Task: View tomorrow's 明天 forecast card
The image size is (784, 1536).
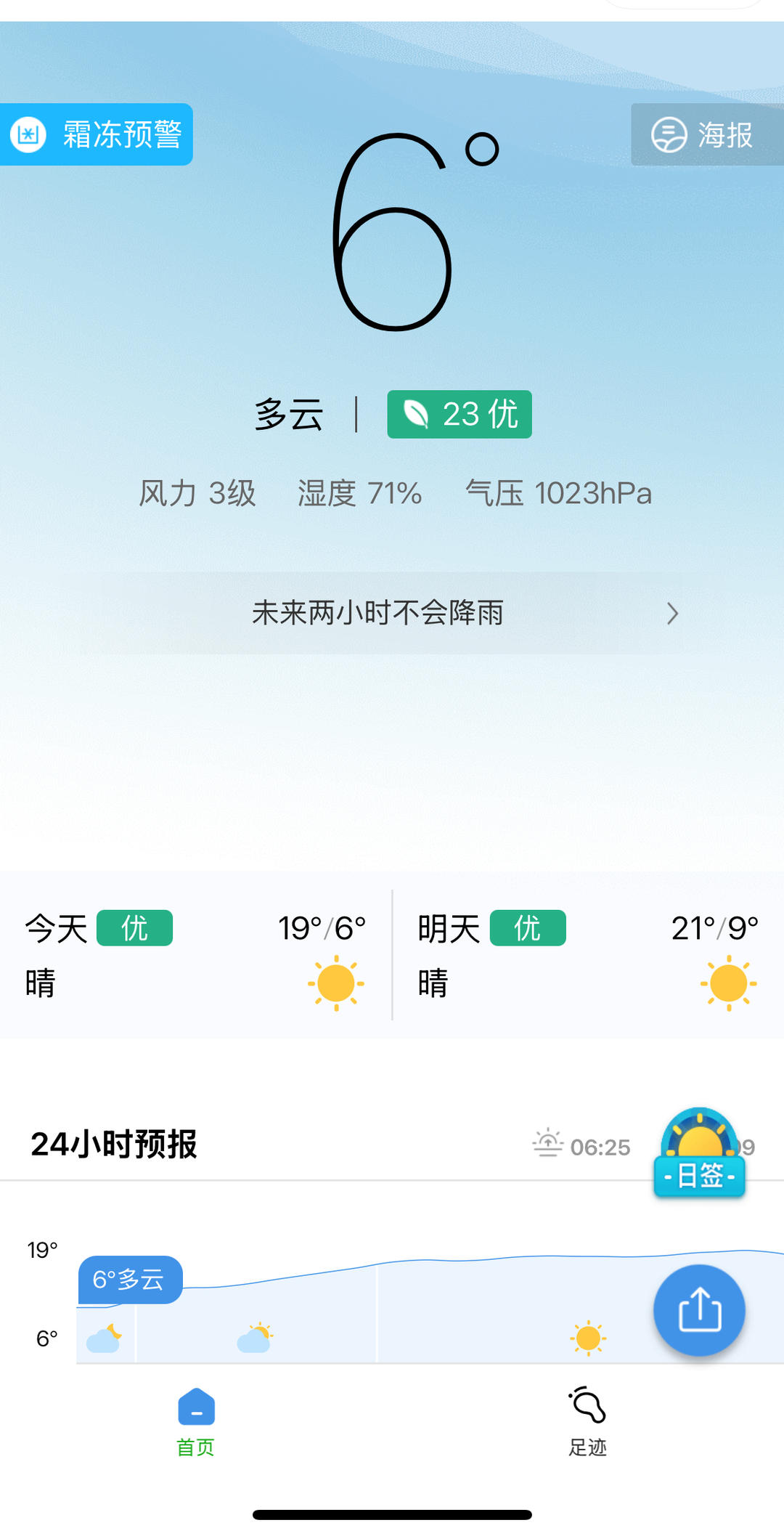Action: 589,954
